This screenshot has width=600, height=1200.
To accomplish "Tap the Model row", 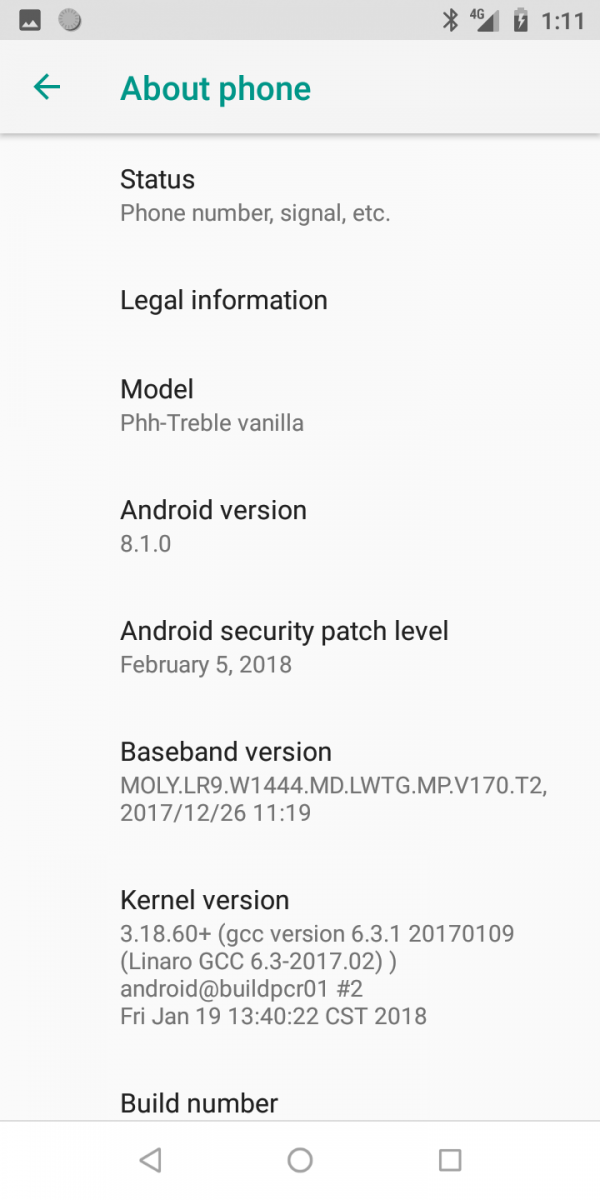I will tap(300, 405).
